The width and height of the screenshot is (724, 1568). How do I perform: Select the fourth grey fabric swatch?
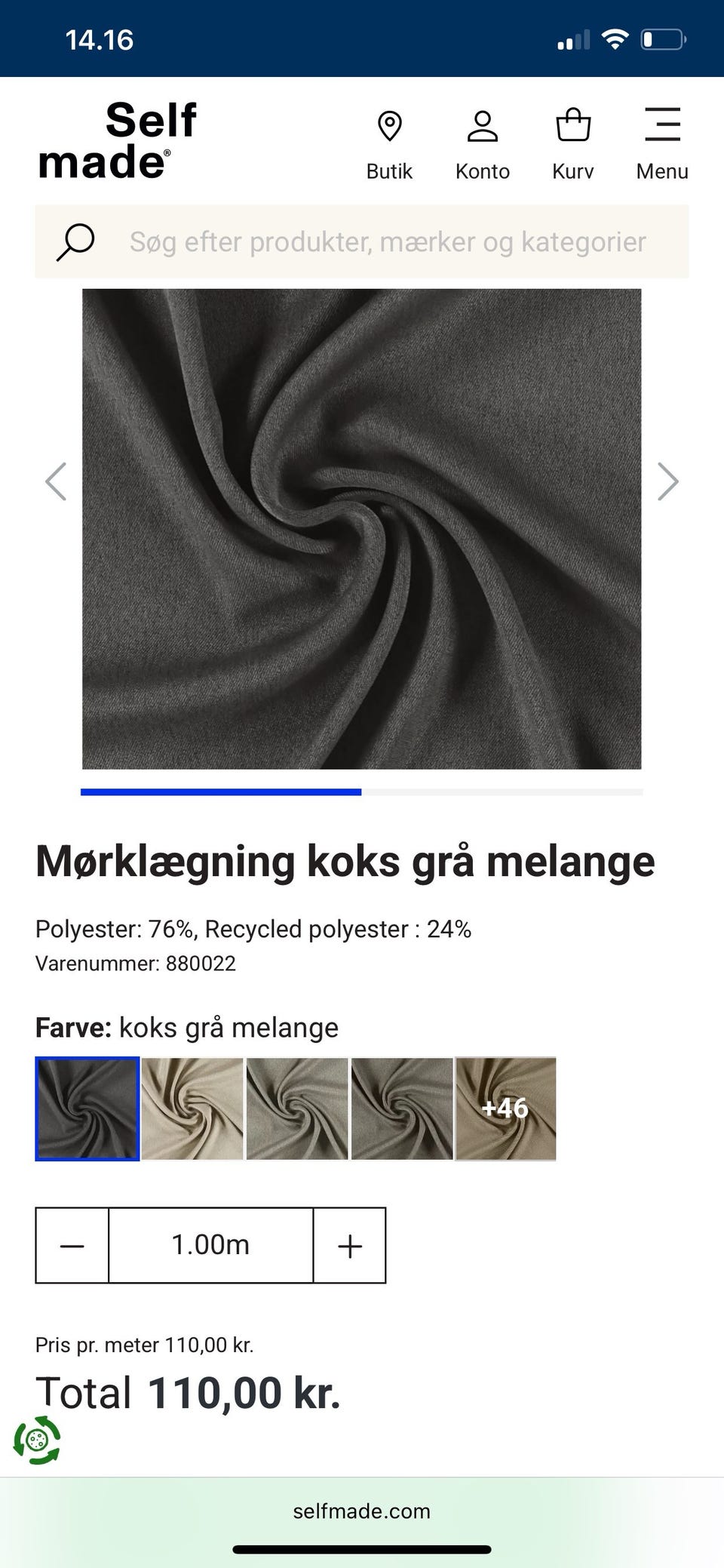[401, 1107]
